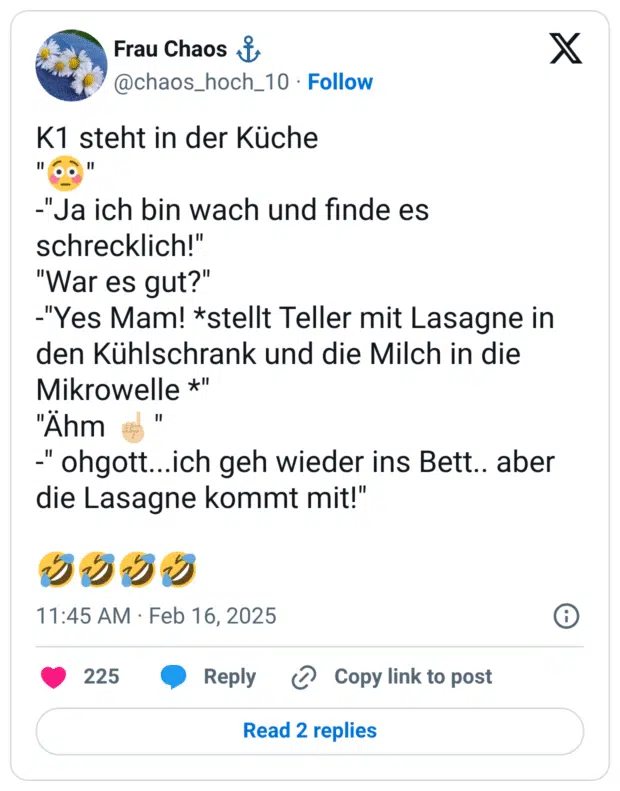Open the X logo link
The image size is (620, 791).
click(566, 47)
